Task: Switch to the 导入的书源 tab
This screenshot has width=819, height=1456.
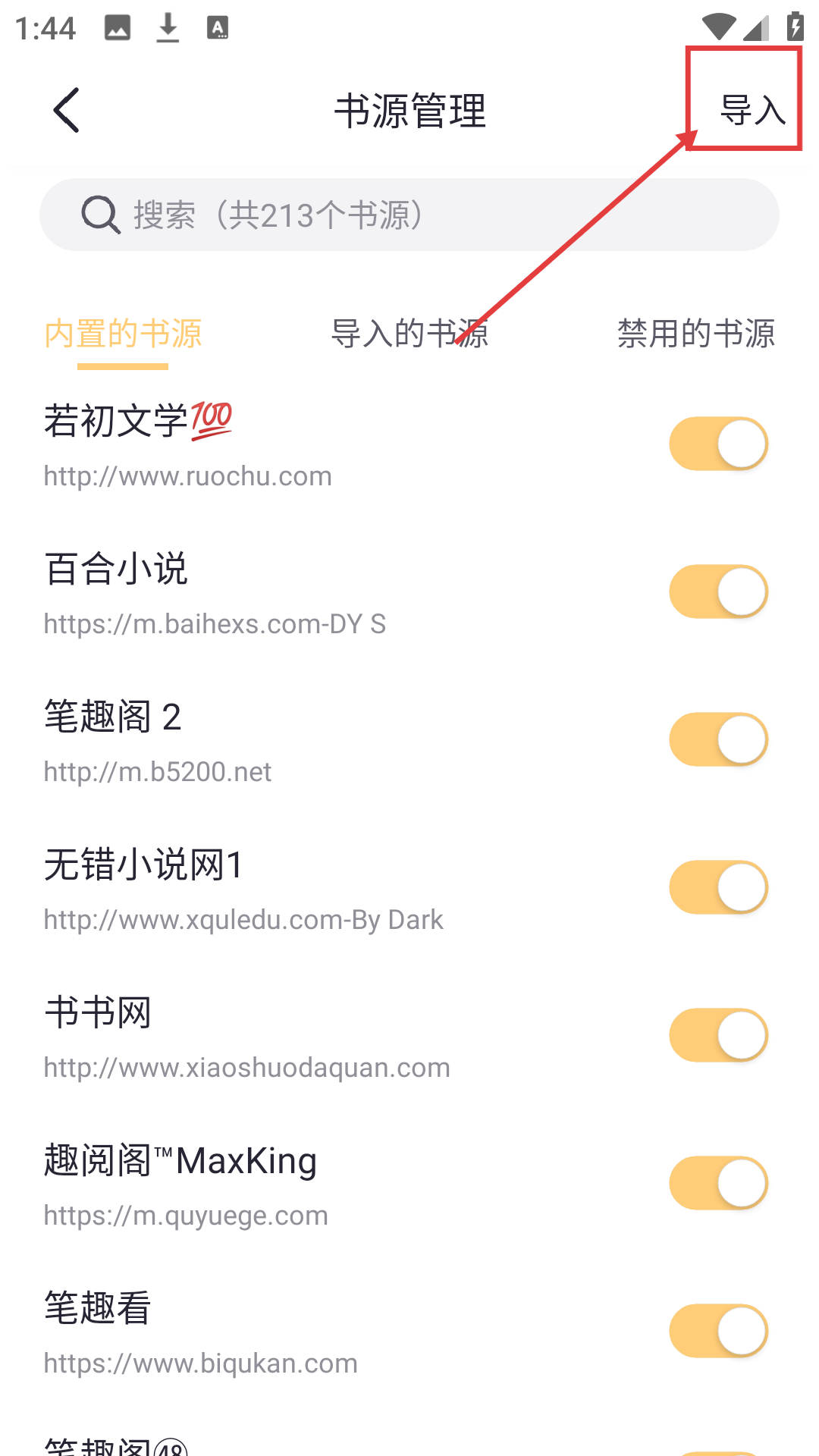Action: coord(409,334)
